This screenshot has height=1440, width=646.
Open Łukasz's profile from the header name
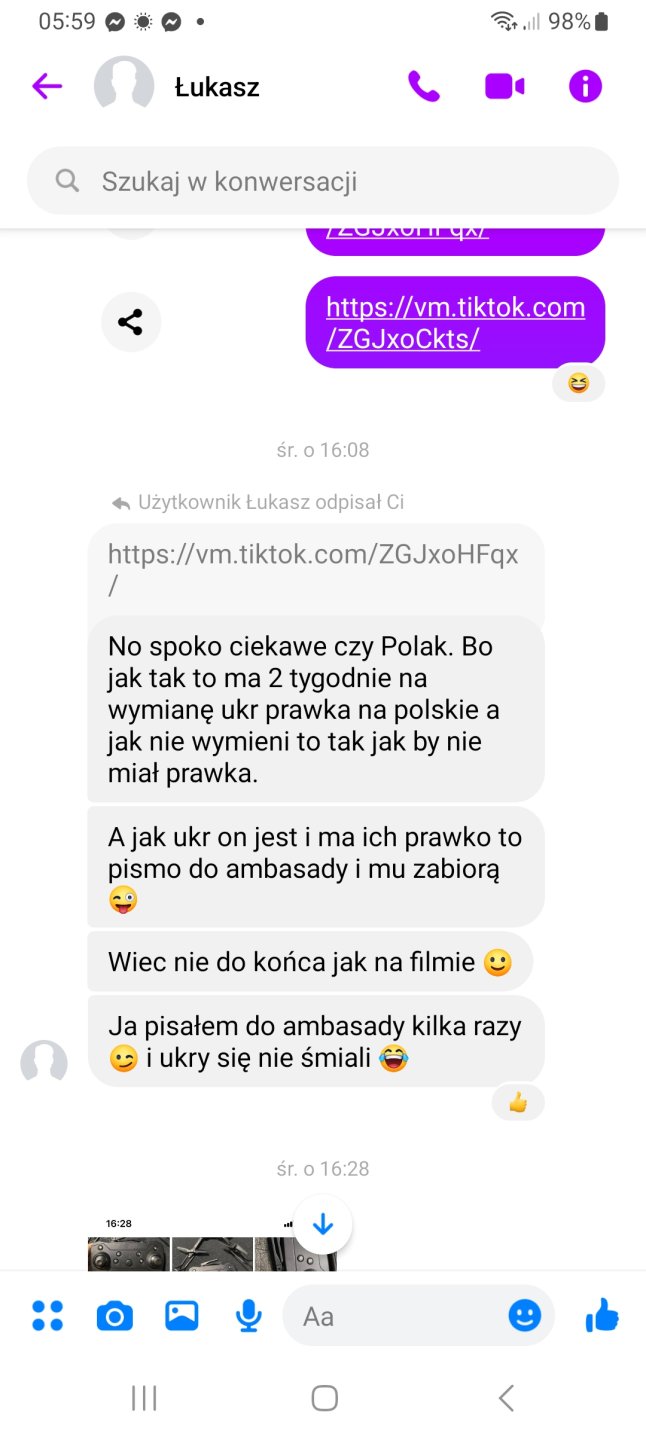(216, 87)
